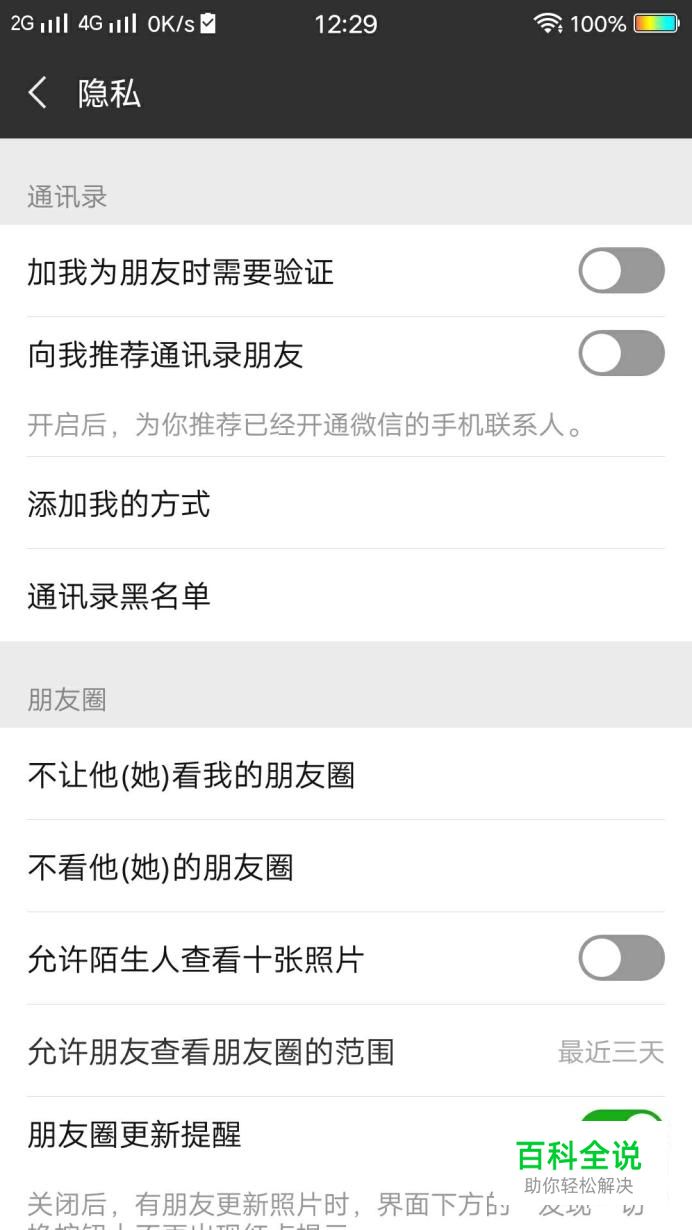
Task: Open 添加我的方式 settings
Action: (346, 503)
